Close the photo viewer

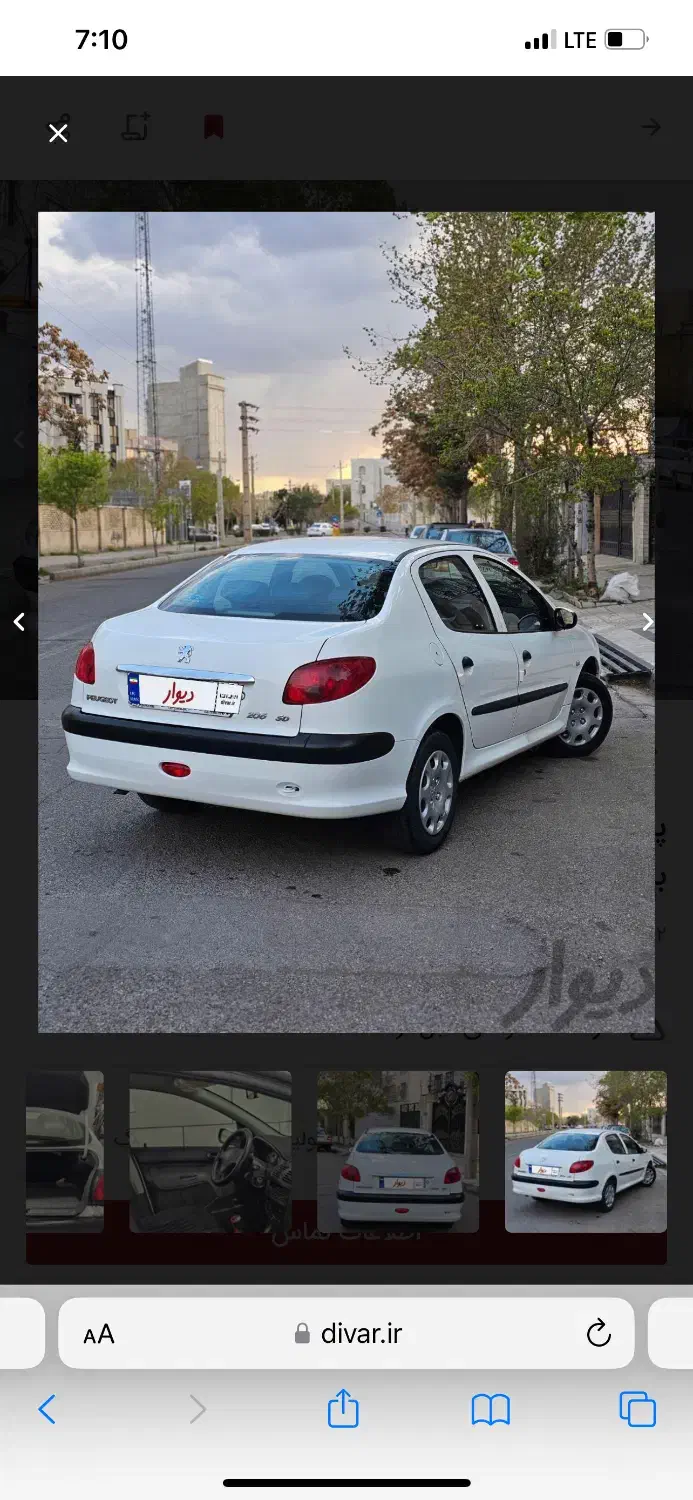point(58,133)
